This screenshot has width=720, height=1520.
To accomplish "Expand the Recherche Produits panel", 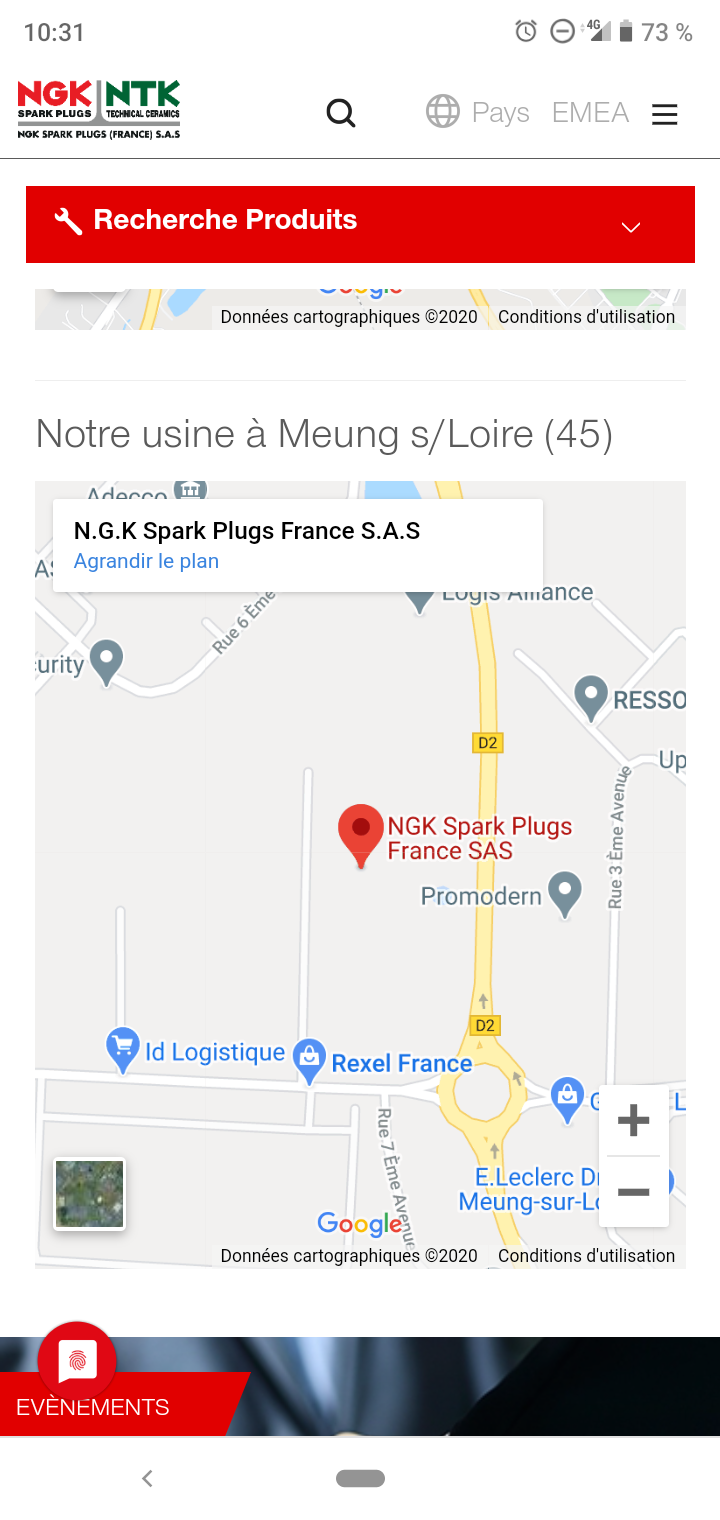I will [630, 226].
